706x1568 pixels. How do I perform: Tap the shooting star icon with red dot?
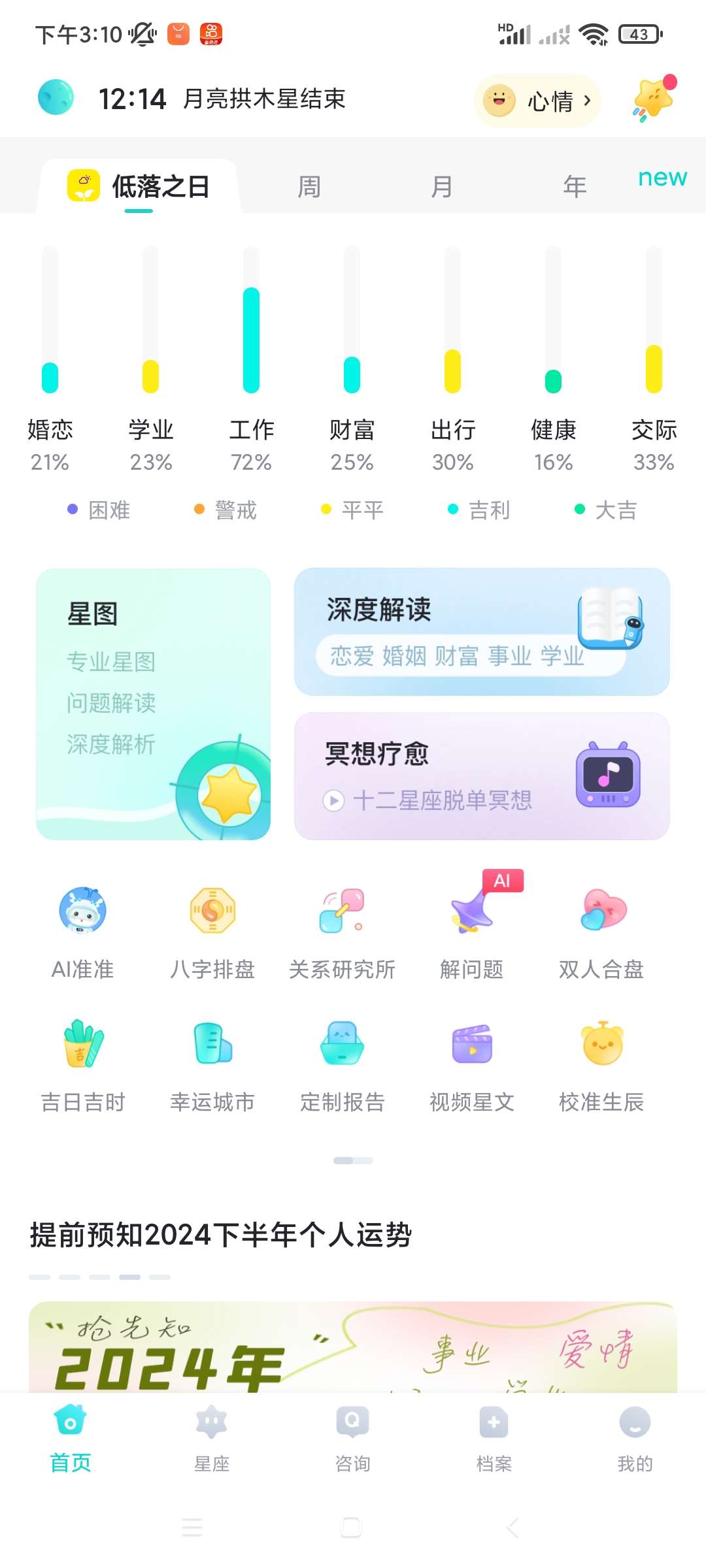[x=653, y=99]
